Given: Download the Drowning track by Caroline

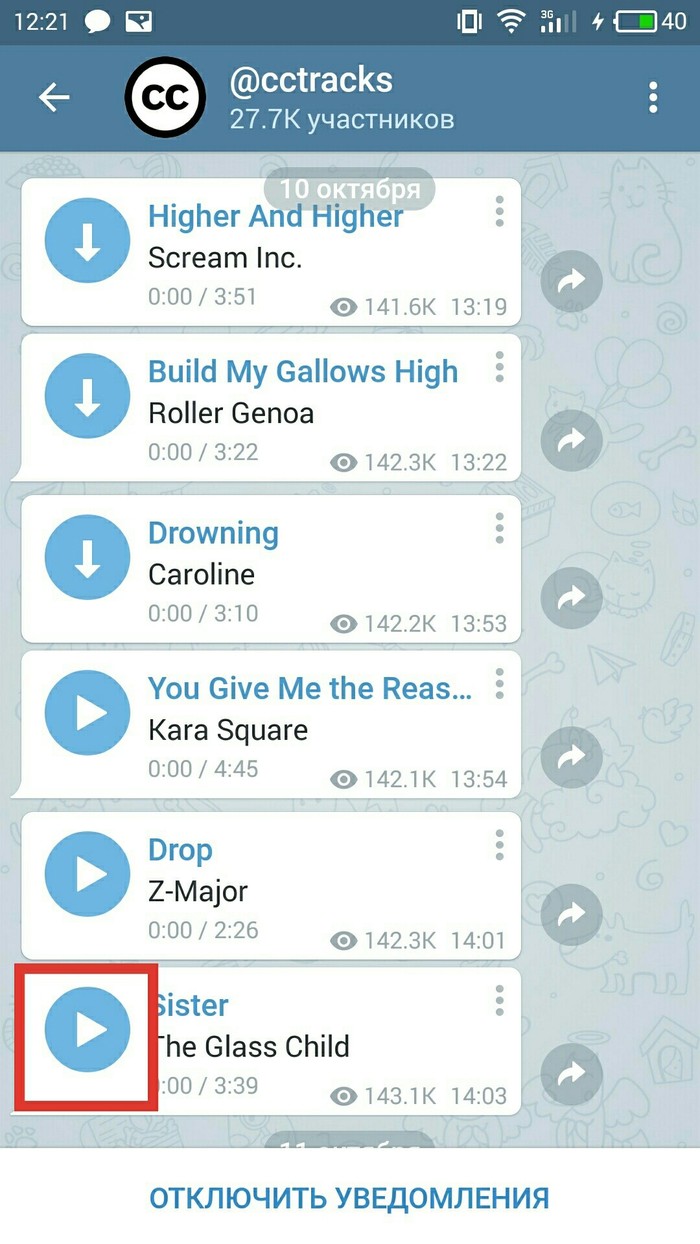Looking at the screenshot, I should (88, 558).
